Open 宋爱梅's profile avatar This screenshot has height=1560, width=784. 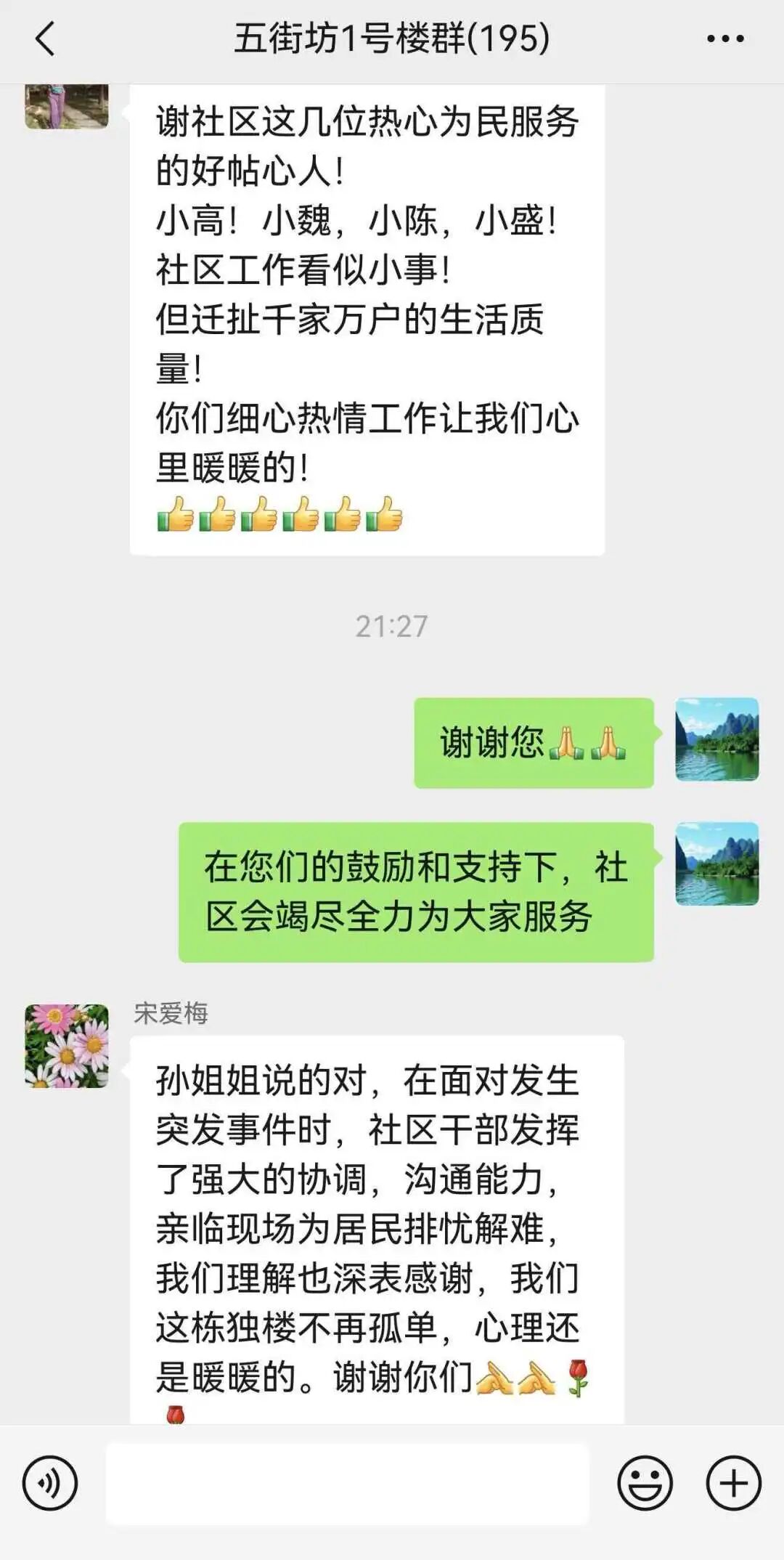(67, 1046)
